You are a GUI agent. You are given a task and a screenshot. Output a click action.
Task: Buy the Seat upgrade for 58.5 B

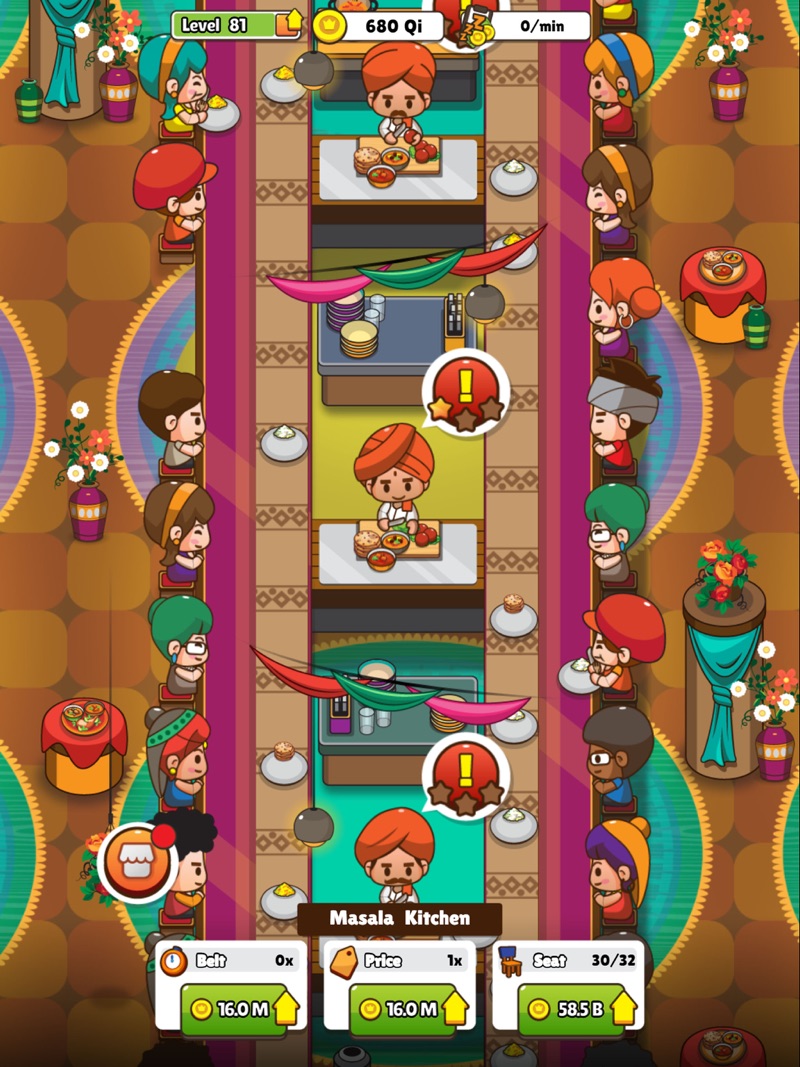tap(568, 1008)
